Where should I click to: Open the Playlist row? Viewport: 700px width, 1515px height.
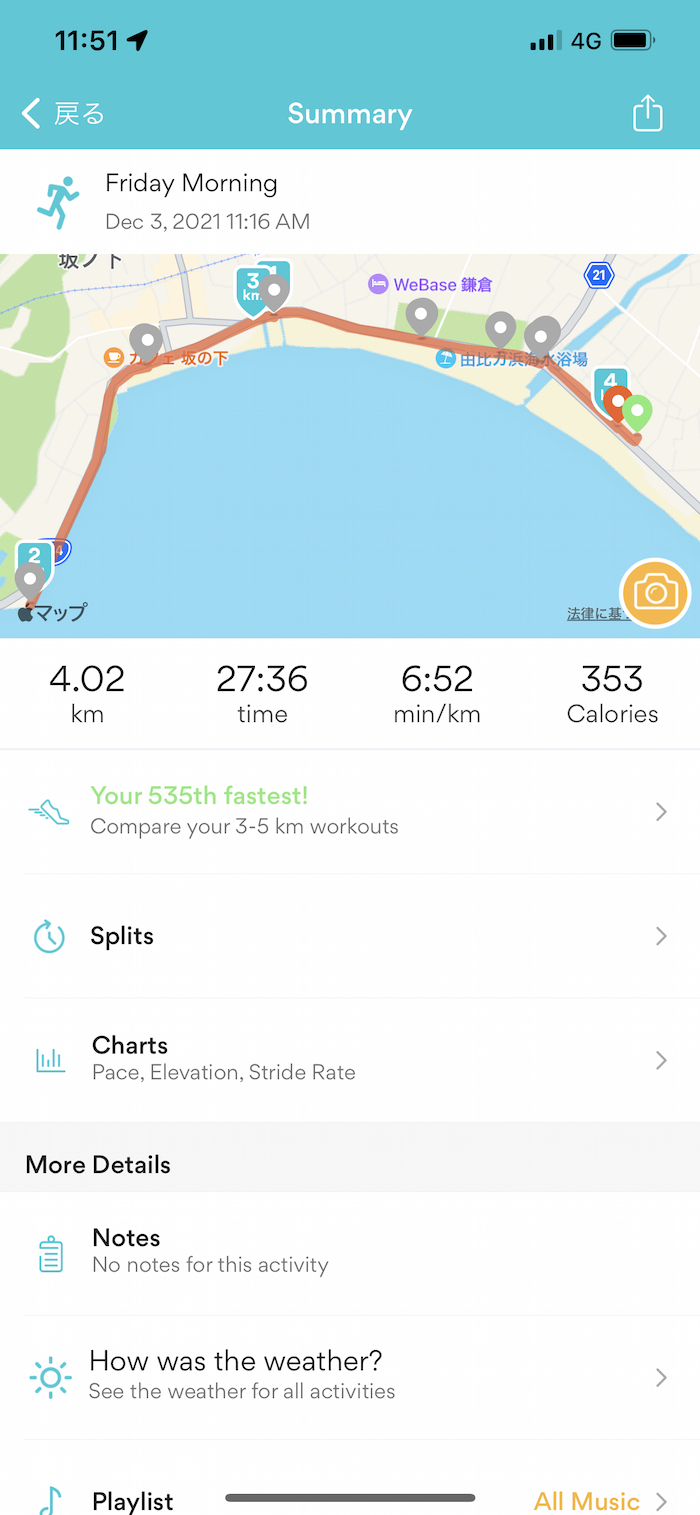(350, 1498)
